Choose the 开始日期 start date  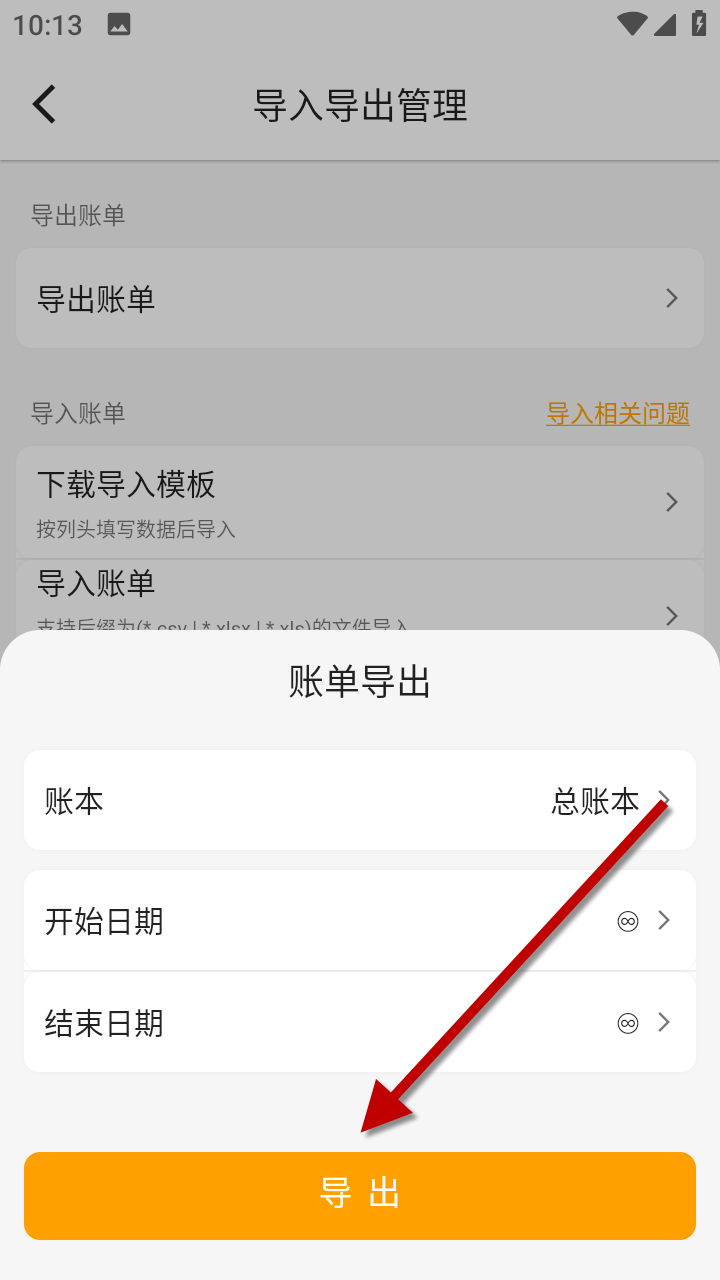click(x=360, y=921)
